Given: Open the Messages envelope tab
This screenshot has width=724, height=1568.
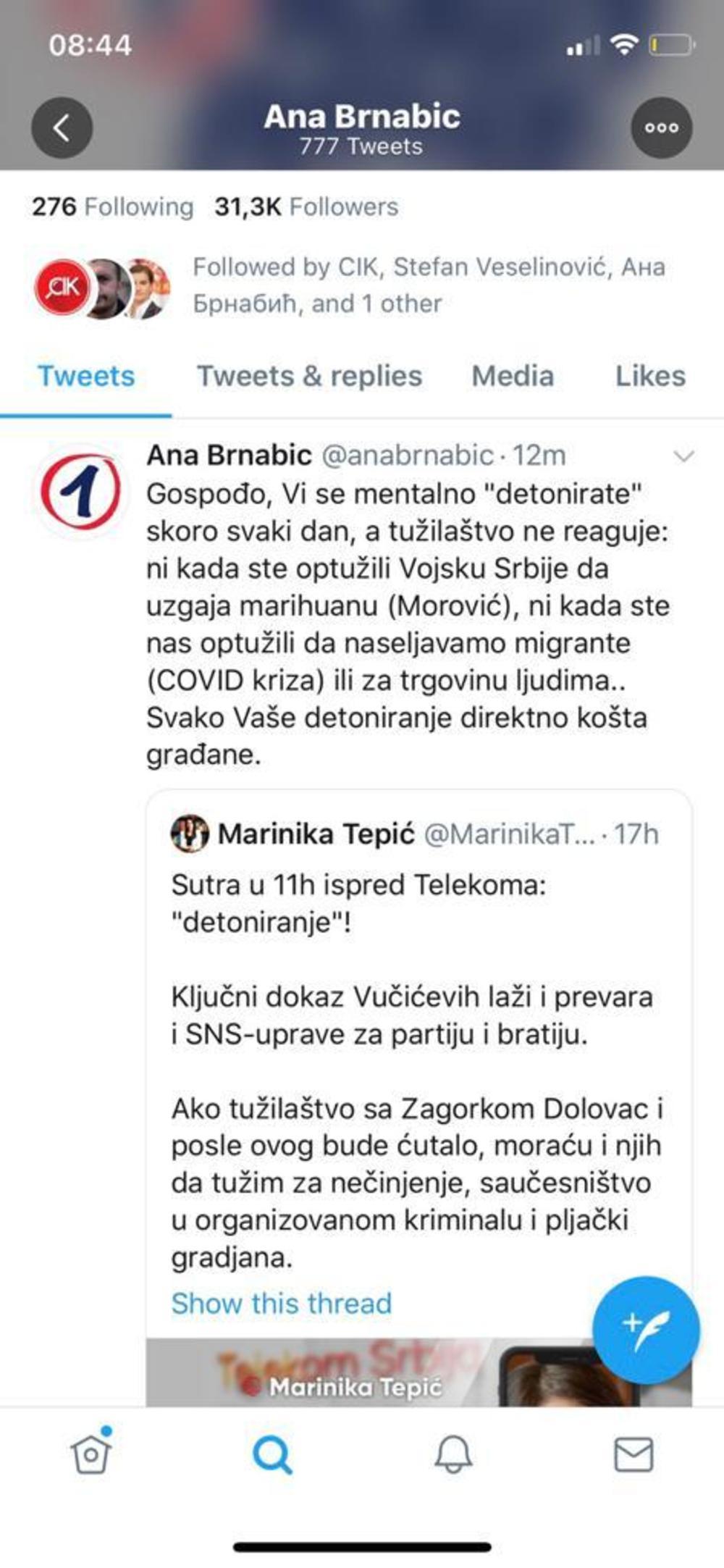Looking at the screenshot, I should coord(633,1454).
